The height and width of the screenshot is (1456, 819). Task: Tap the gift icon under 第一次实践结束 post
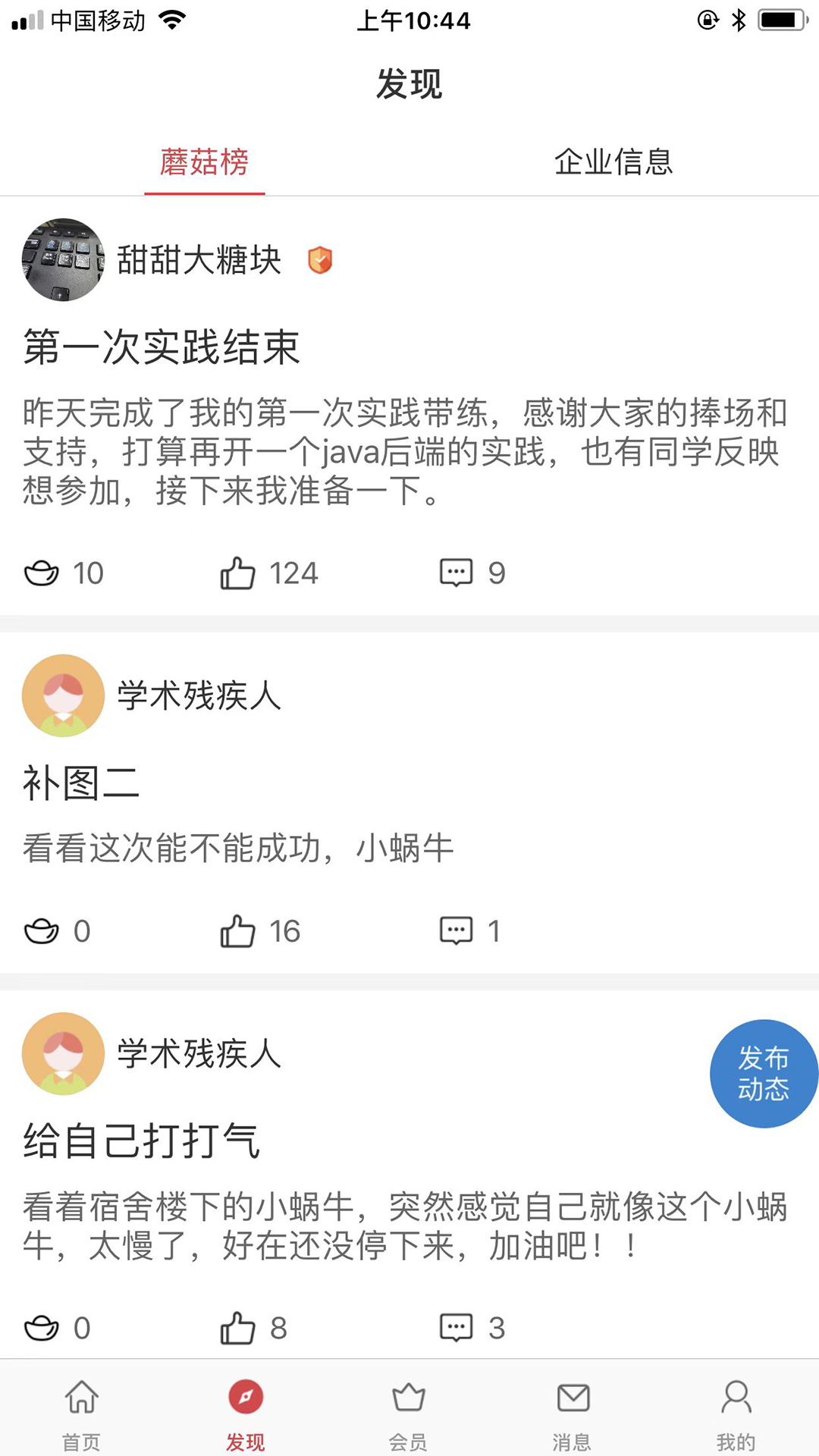click(x=43, y=573)
